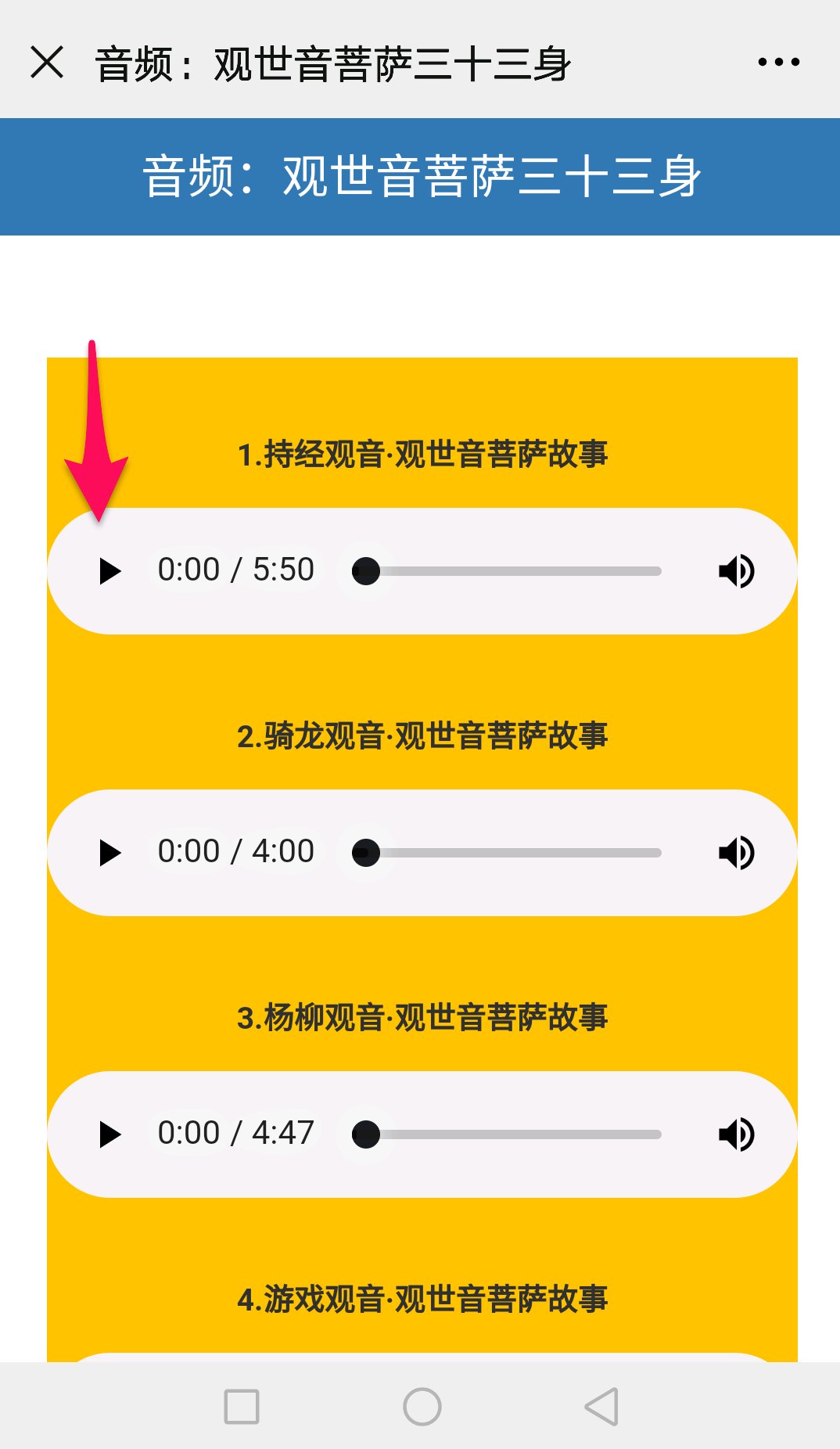
Task: Mute the 2.骑龙观音 audio
Action: [736, 853]
